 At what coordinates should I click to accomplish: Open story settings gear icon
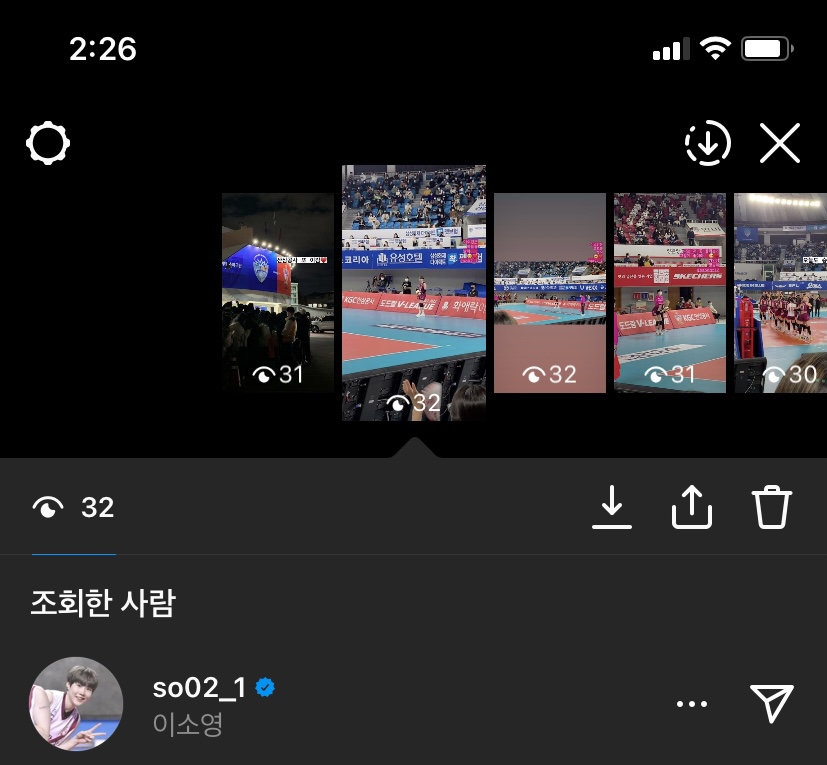tap(48, 144)
